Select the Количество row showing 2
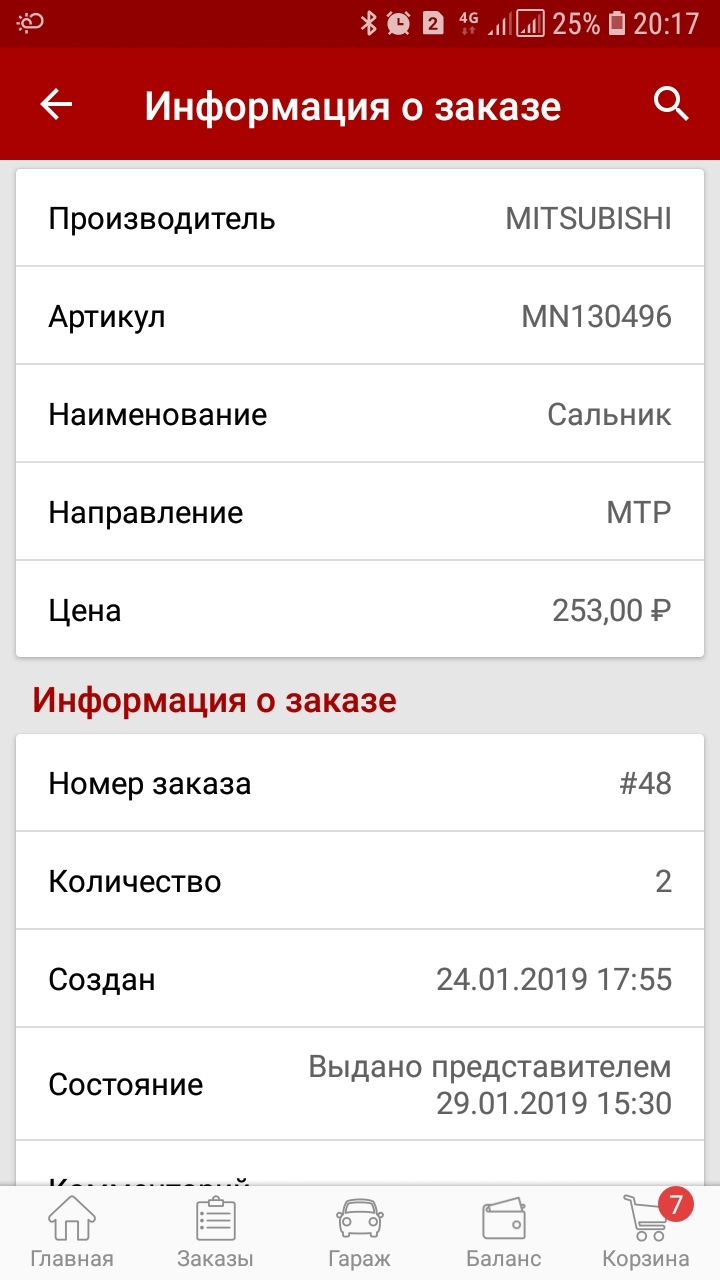Viewport: 720px width, 1280px height. coord(360,881)
